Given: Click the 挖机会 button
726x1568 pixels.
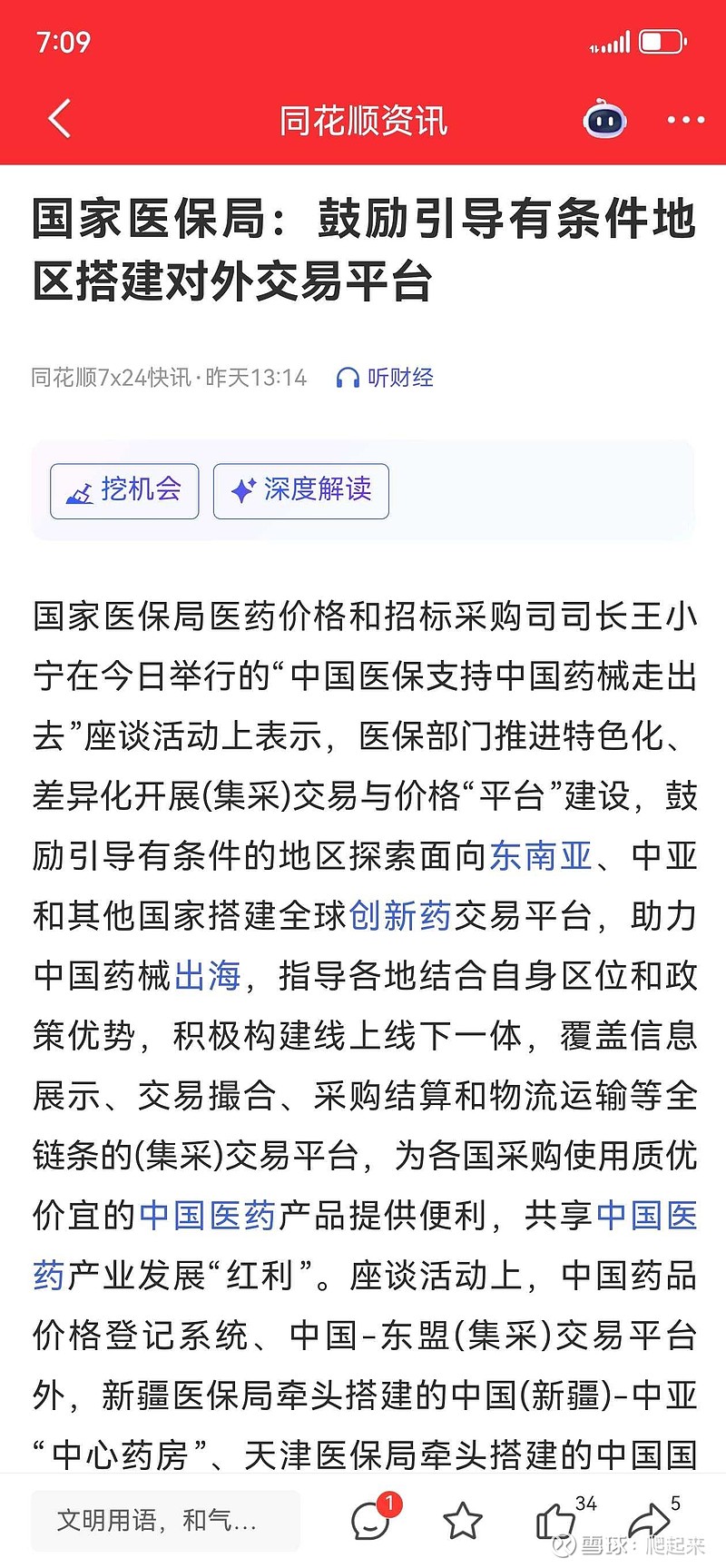Looking at the screenshot, I should tap(124, 491).
